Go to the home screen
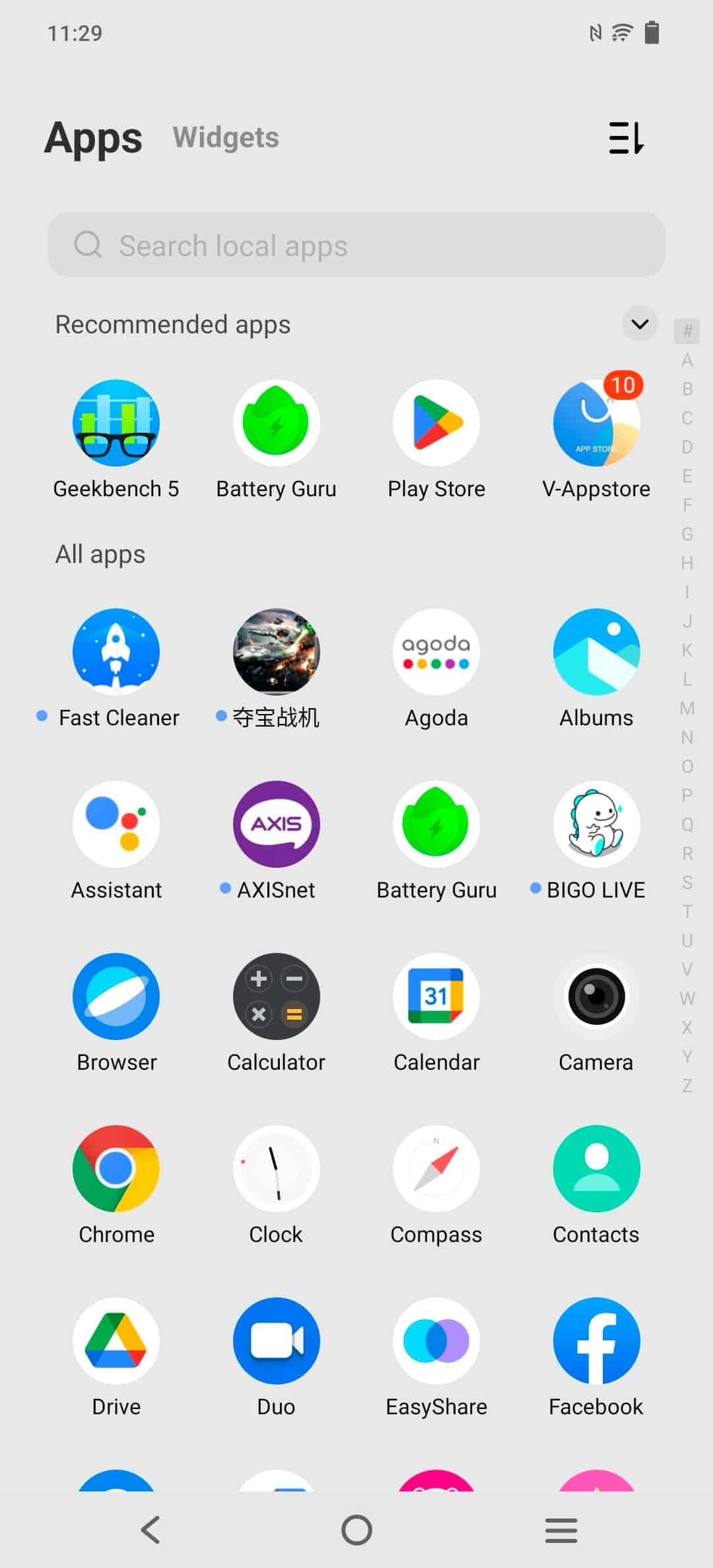The height and width of the screenshot is (1568, 713). [356, 1530]
